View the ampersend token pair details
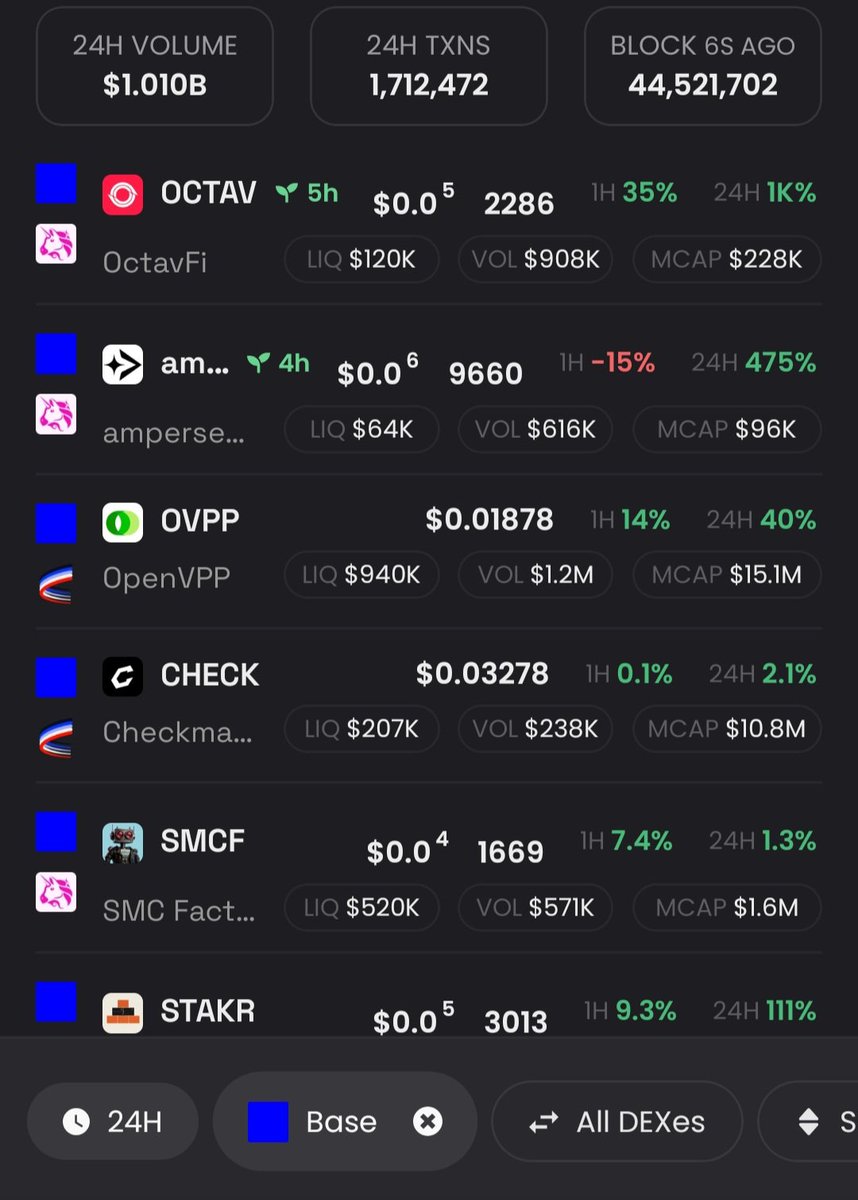858x1200 pixels. coord(195,364)
